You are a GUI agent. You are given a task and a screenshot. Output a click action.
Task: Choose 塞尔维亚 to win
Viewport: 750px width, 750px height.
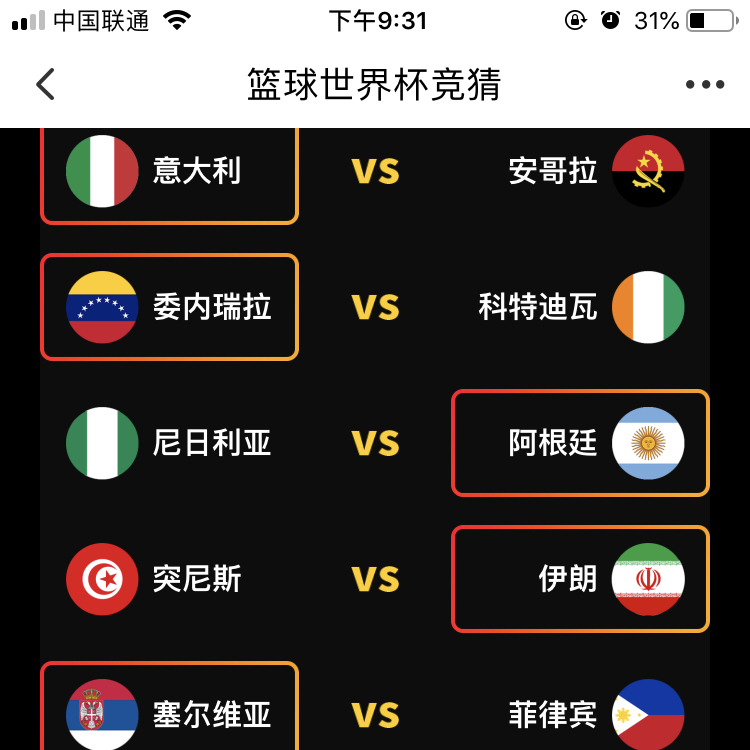(169, 712)
